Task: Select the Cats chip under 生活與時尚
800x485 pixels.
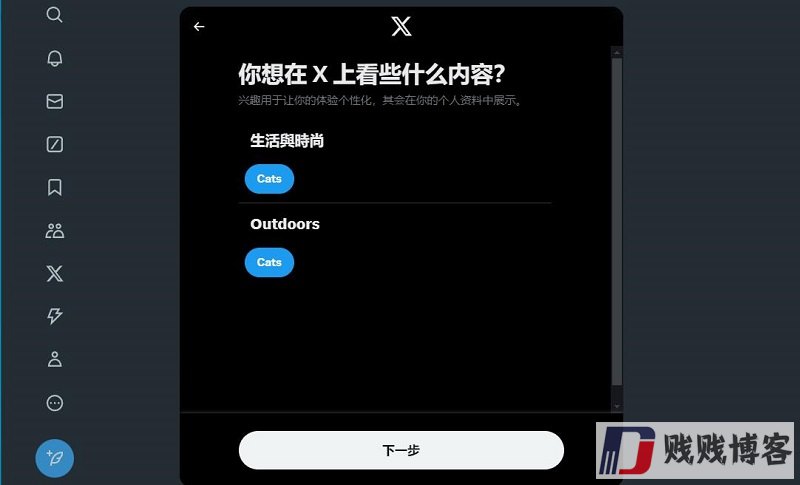Action: pos(269,179)
